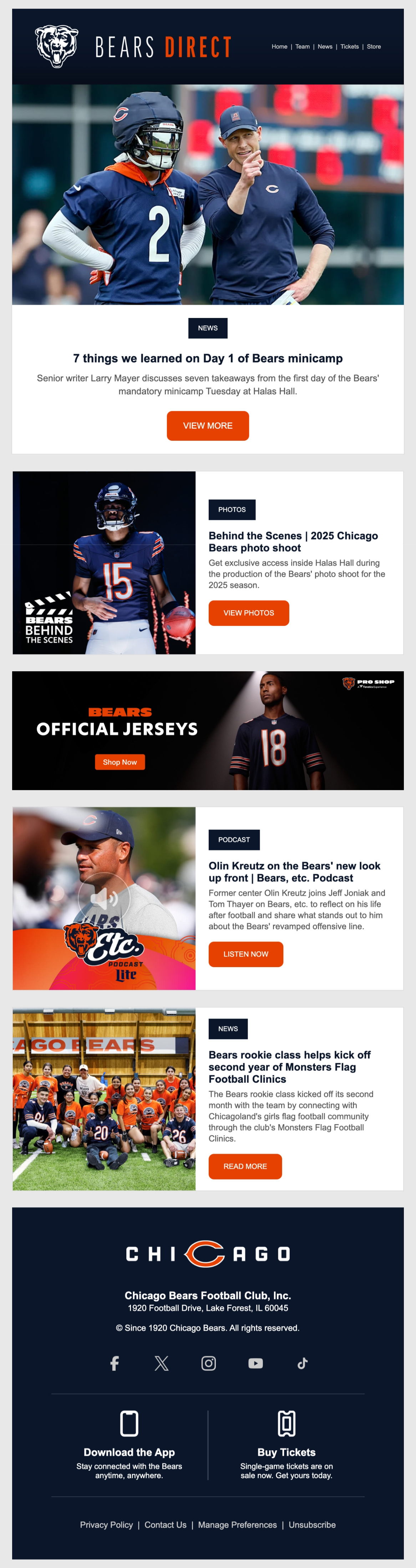This screenshot has width=416, height=1568.
Task: Tap View More for minicamp article
Action: pyautogui.click(x=207, y=425)
